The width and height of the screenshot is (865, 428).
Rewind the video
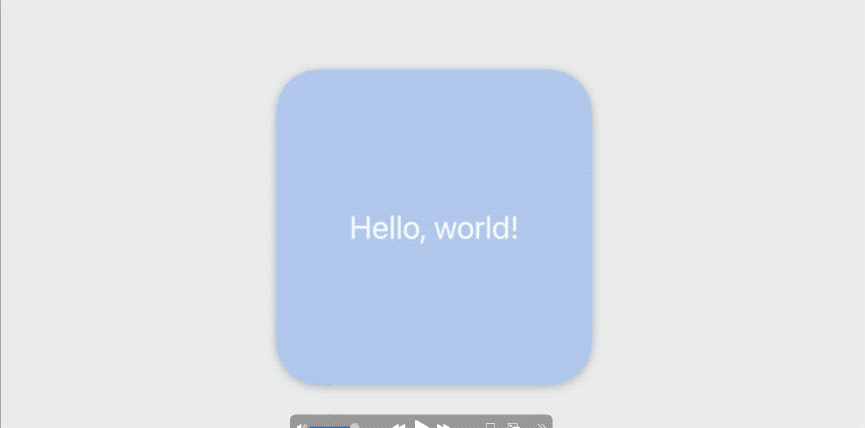pos(397,425)
